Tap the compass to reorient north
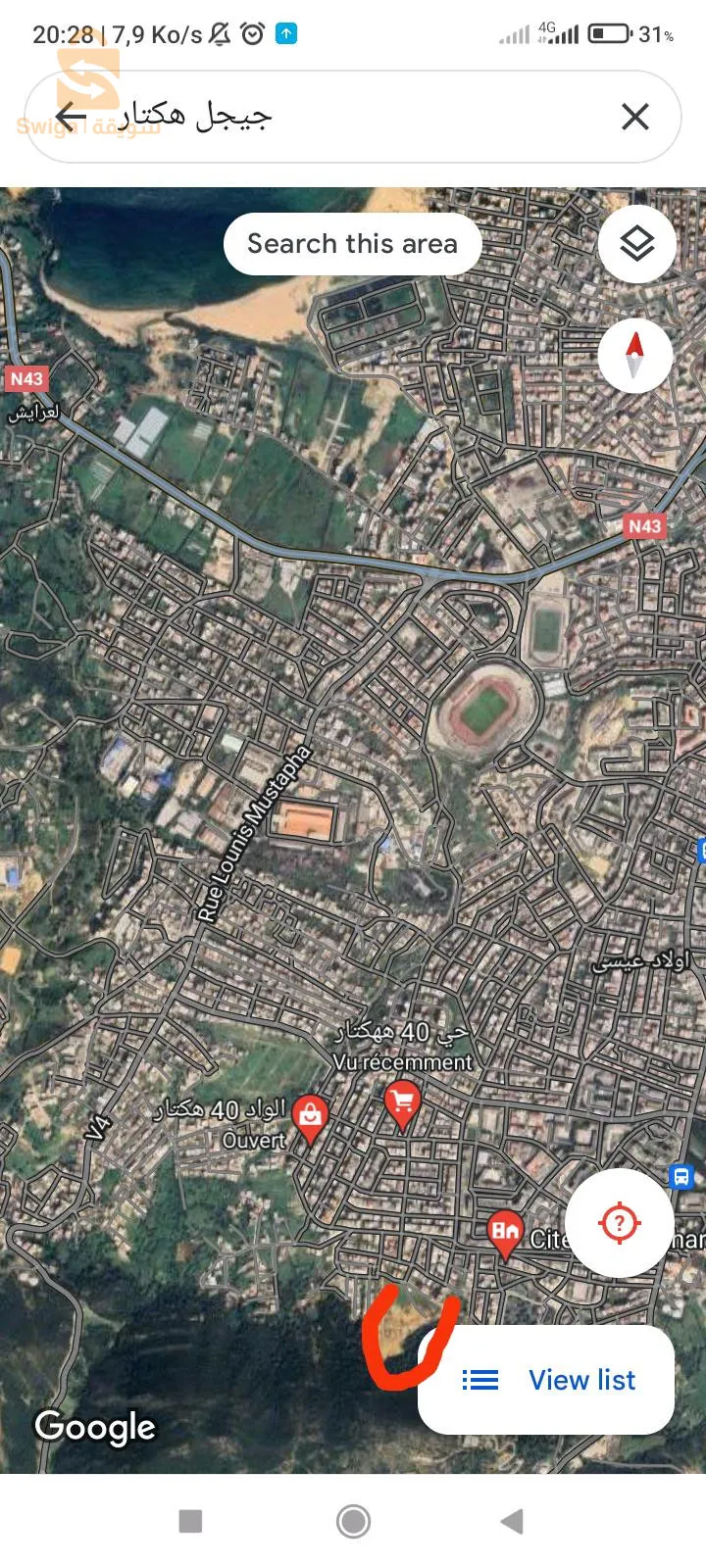 tap(634, 355)
